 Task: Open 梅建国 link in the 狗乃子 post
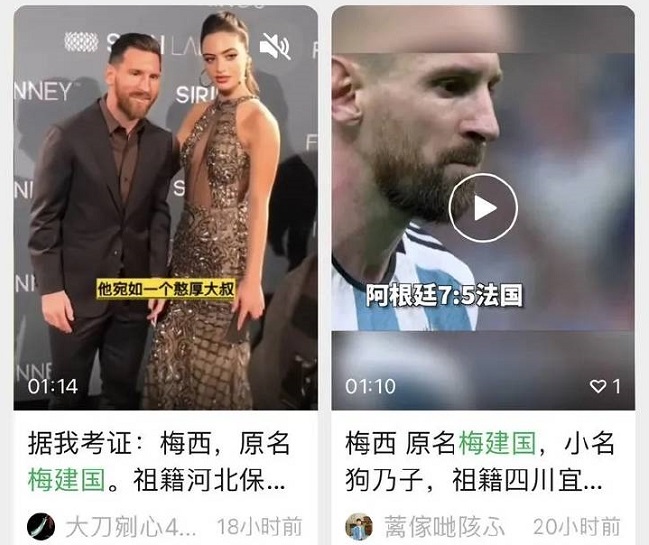point(497,443)
